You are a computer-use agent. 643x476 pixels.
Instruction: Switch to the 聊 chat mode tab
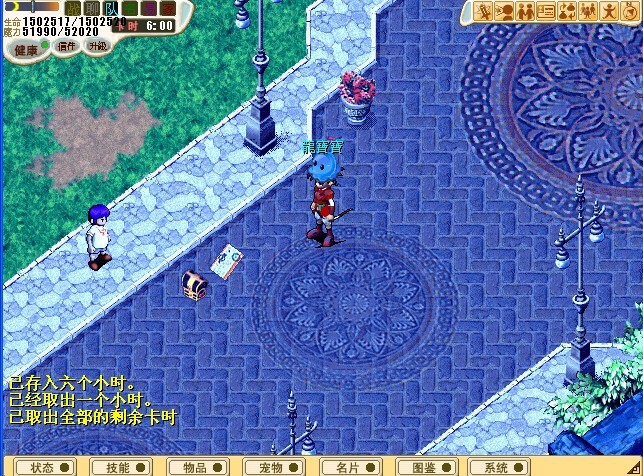click(92, 8)
